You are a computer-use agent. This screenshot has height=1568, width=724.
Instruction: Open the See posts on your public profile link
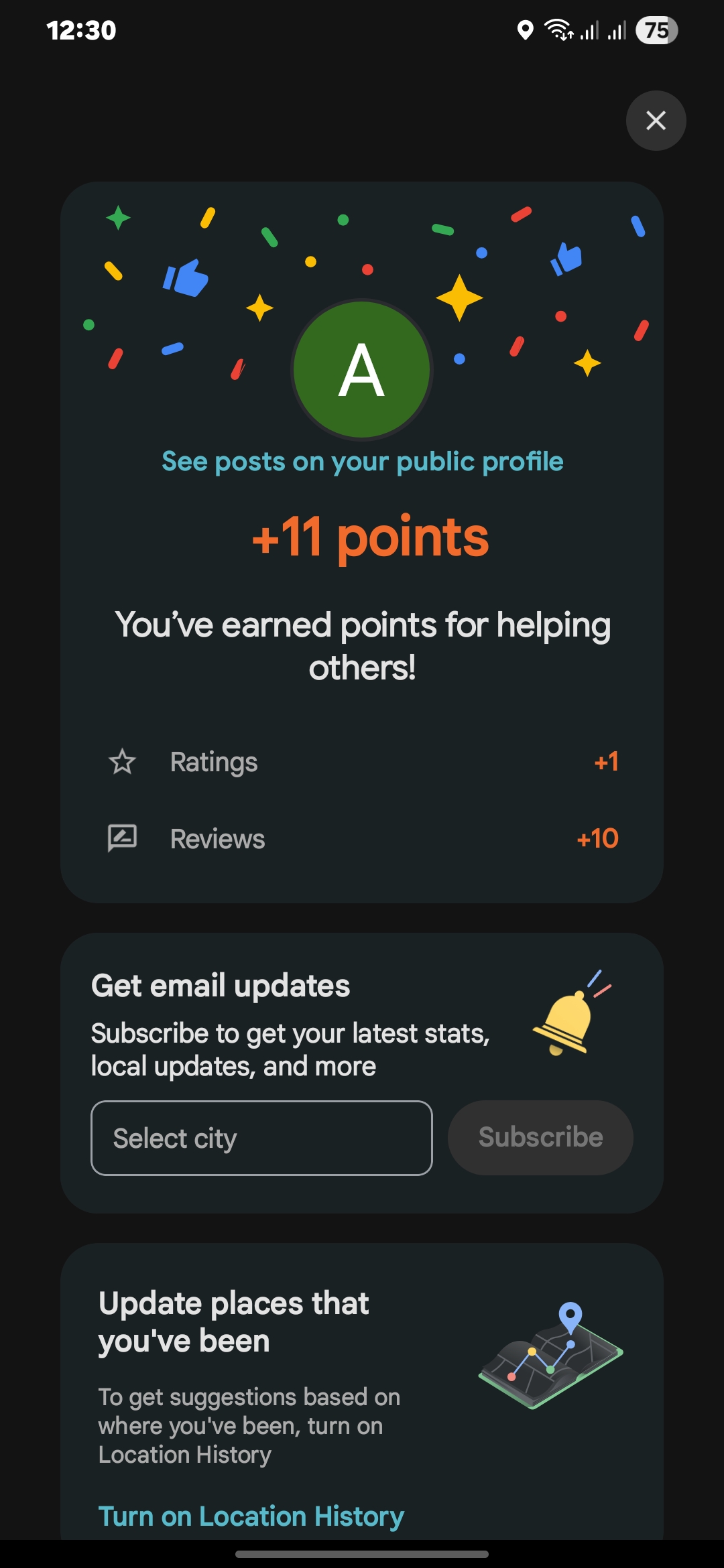[x=362, y=462]
